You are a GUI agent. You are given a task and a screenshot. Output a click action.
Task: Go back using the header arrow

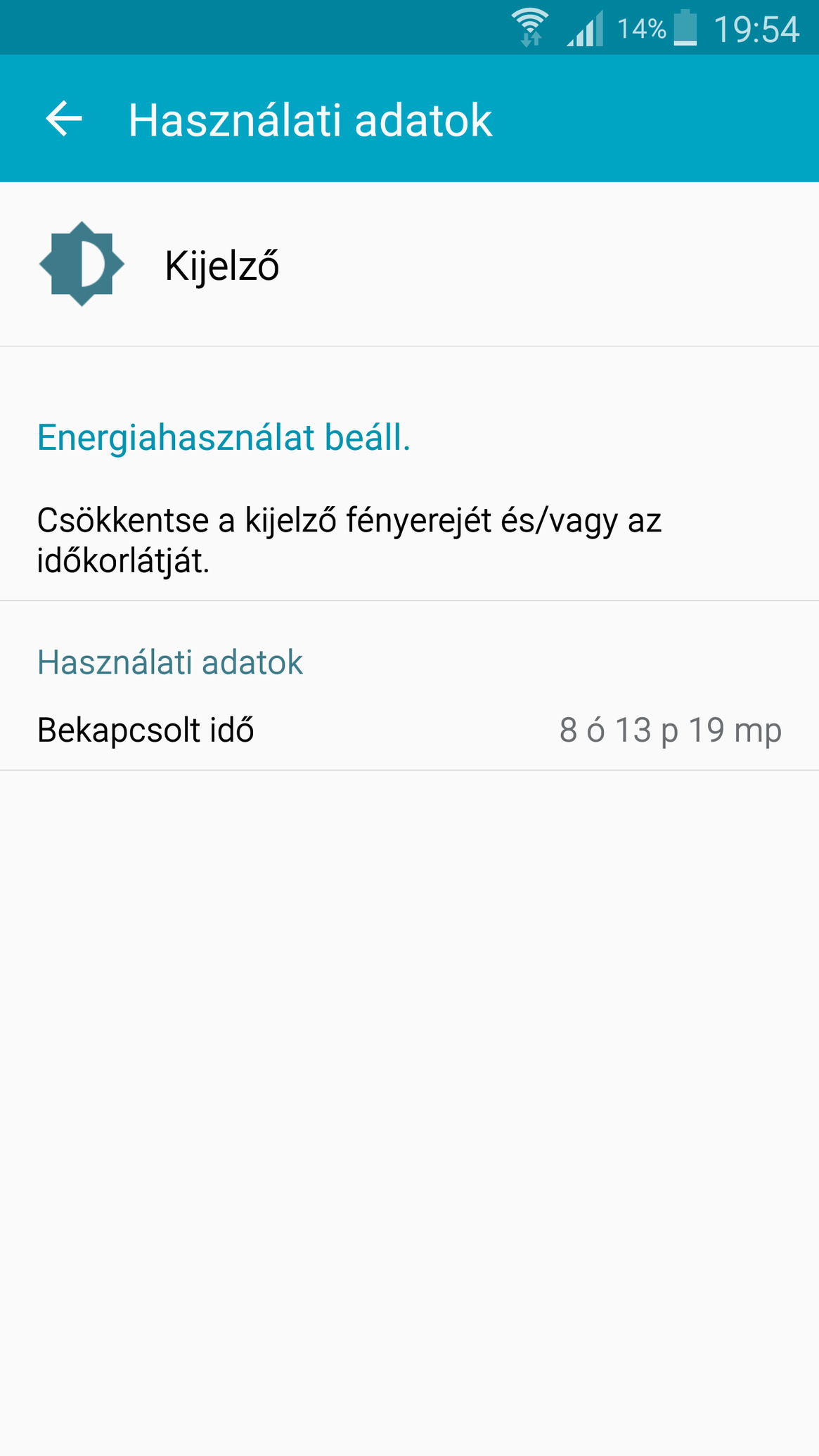tap(64, 119)
